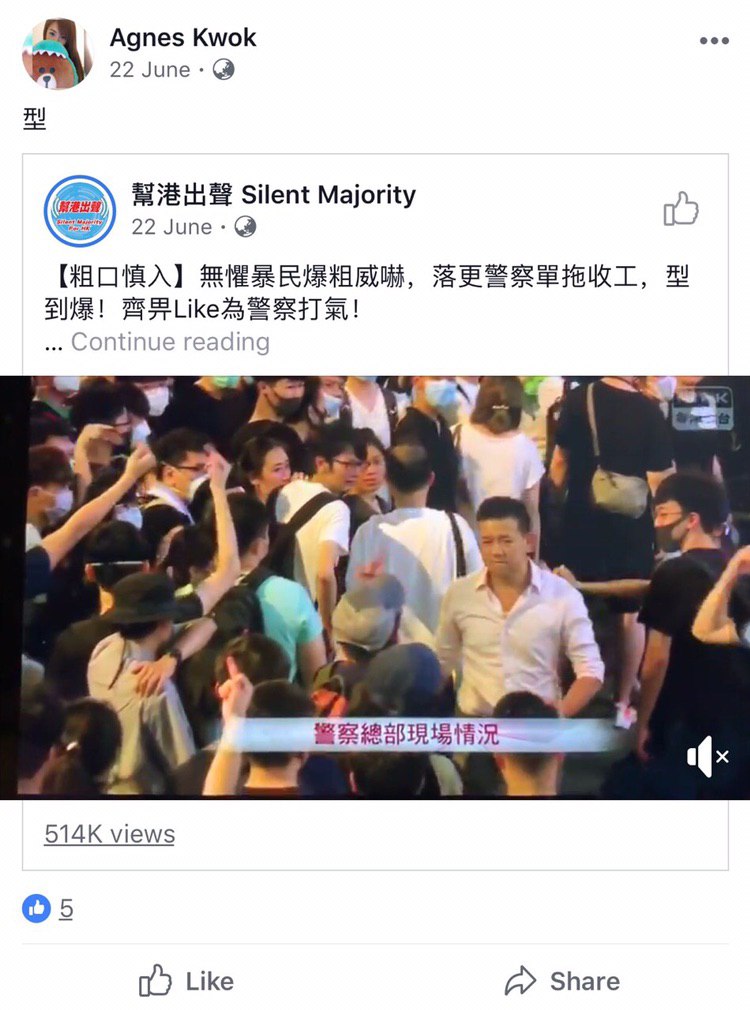Share Agnes Kwok's post

(562, 981)
